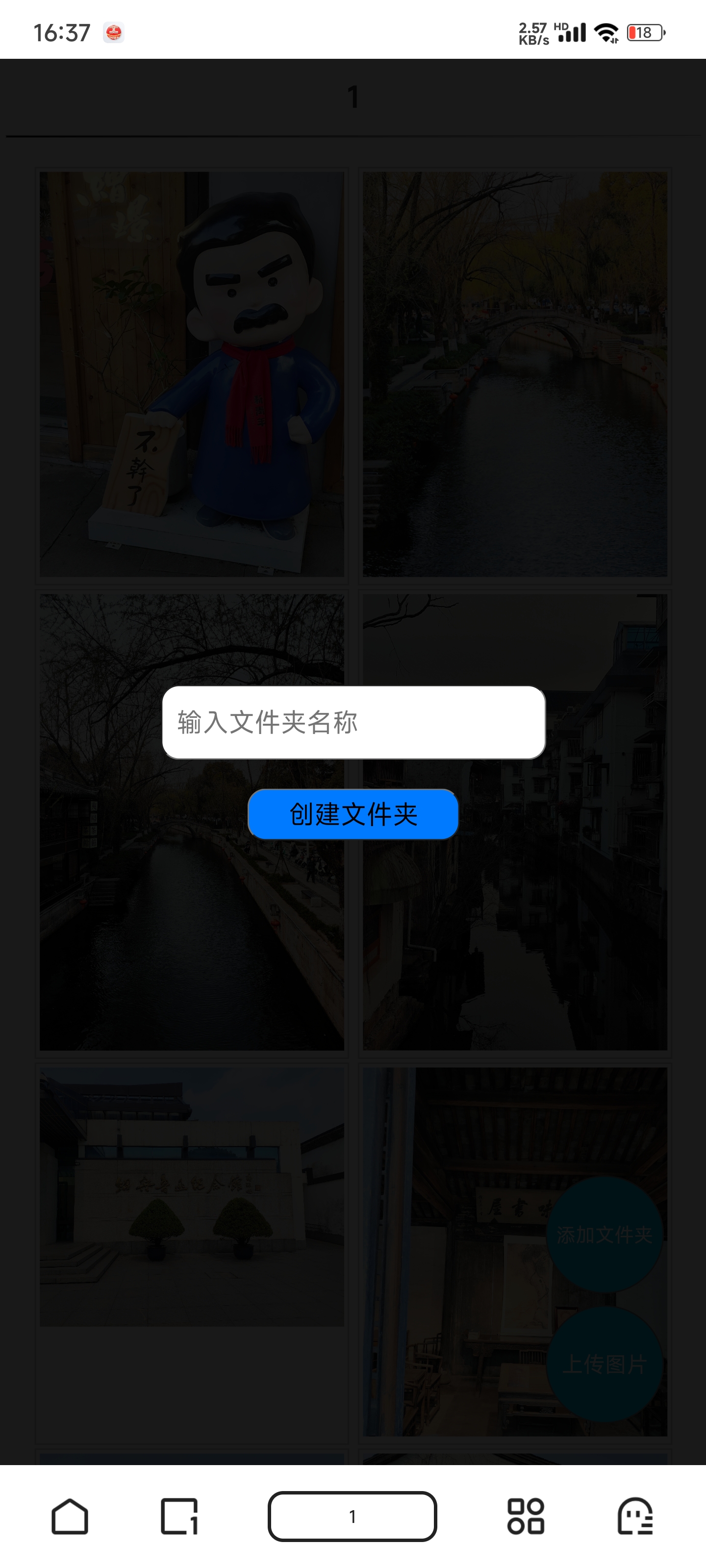
Task: Go to the browser home page
Action: pyautogui.click(x=70, y=1516)
